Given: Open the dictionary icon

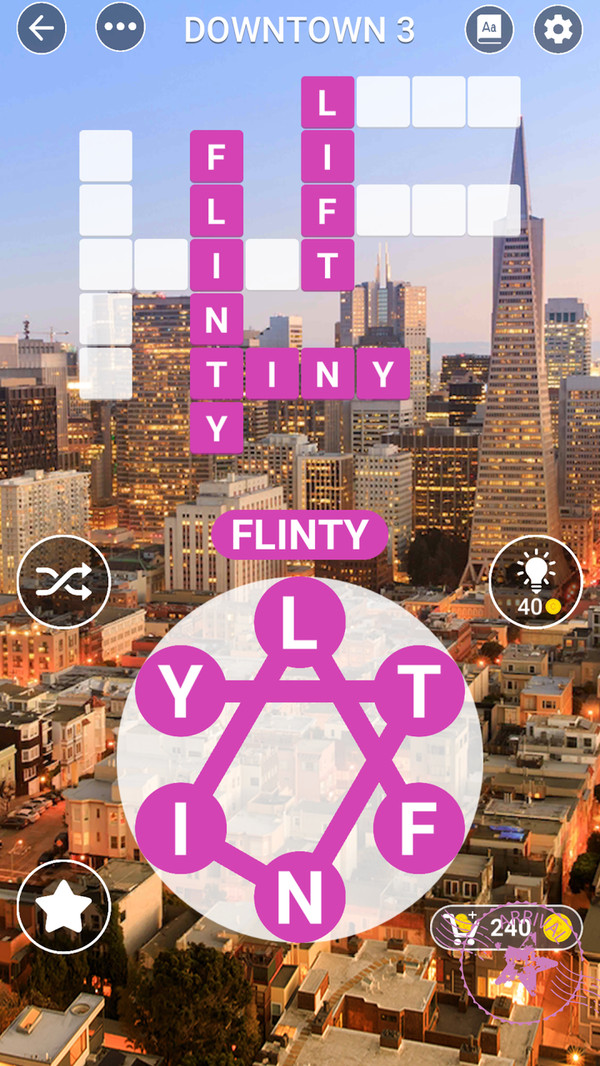Looking at the screenshot, I should pyautogui.click(x=490, y=29).
